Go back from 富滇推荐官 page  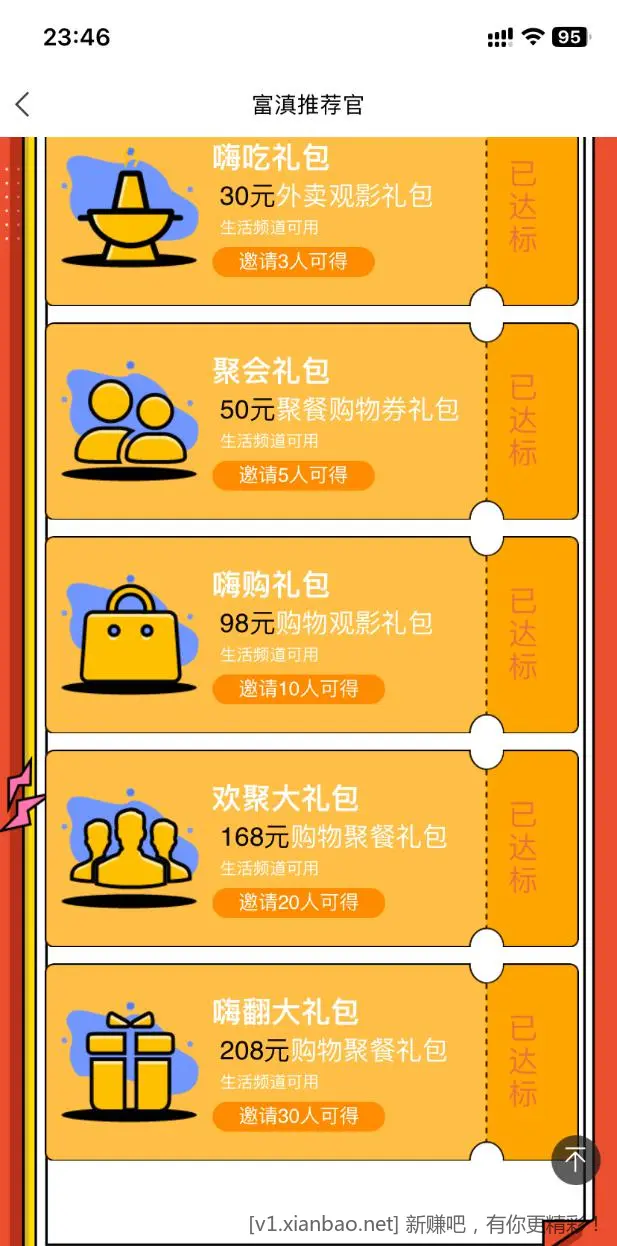click(x=23, y=105)
